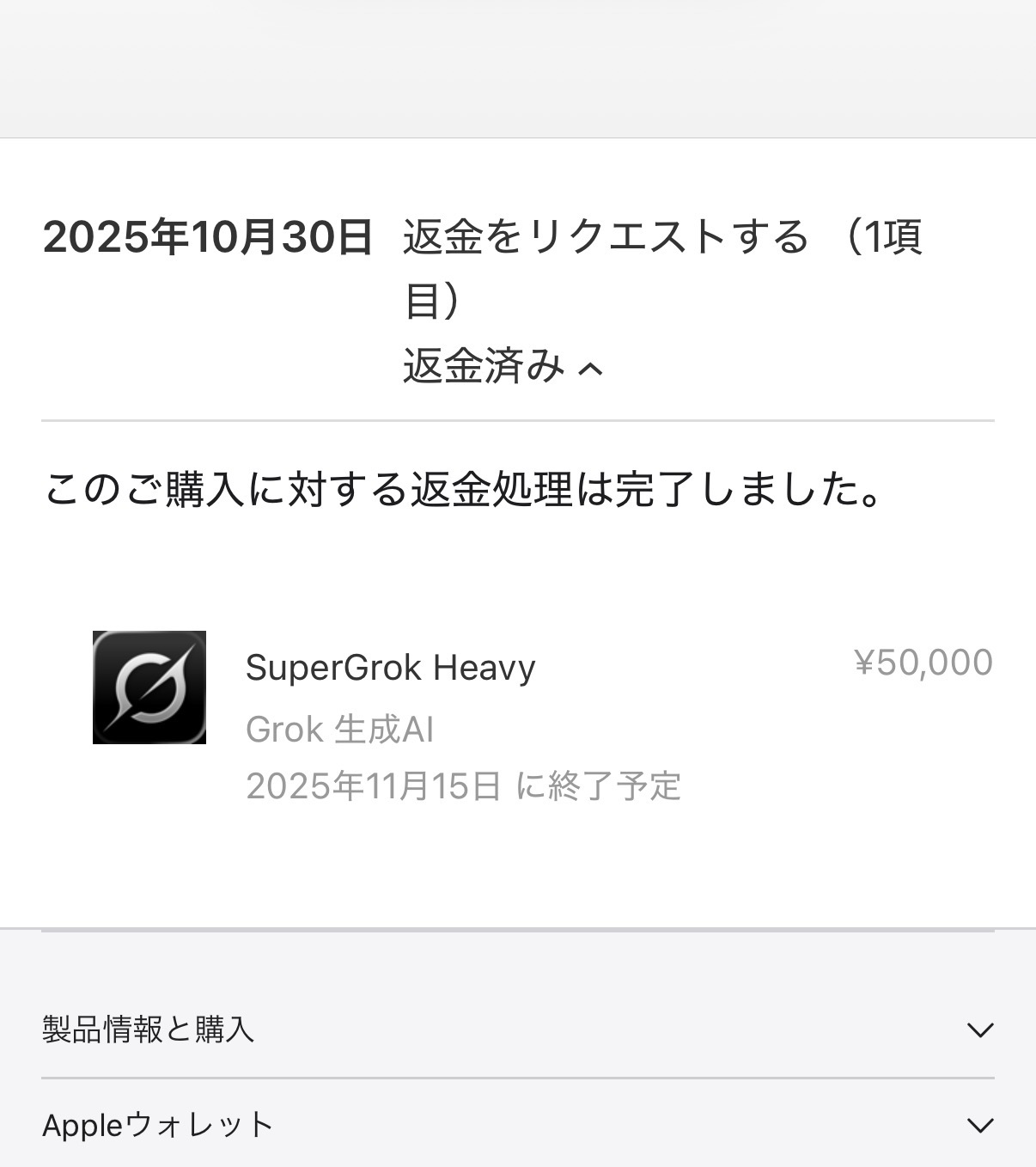Collapse the 返金済み refund status section
The width and height of the screenshot is (1036, 1167).
click(589, 369)
